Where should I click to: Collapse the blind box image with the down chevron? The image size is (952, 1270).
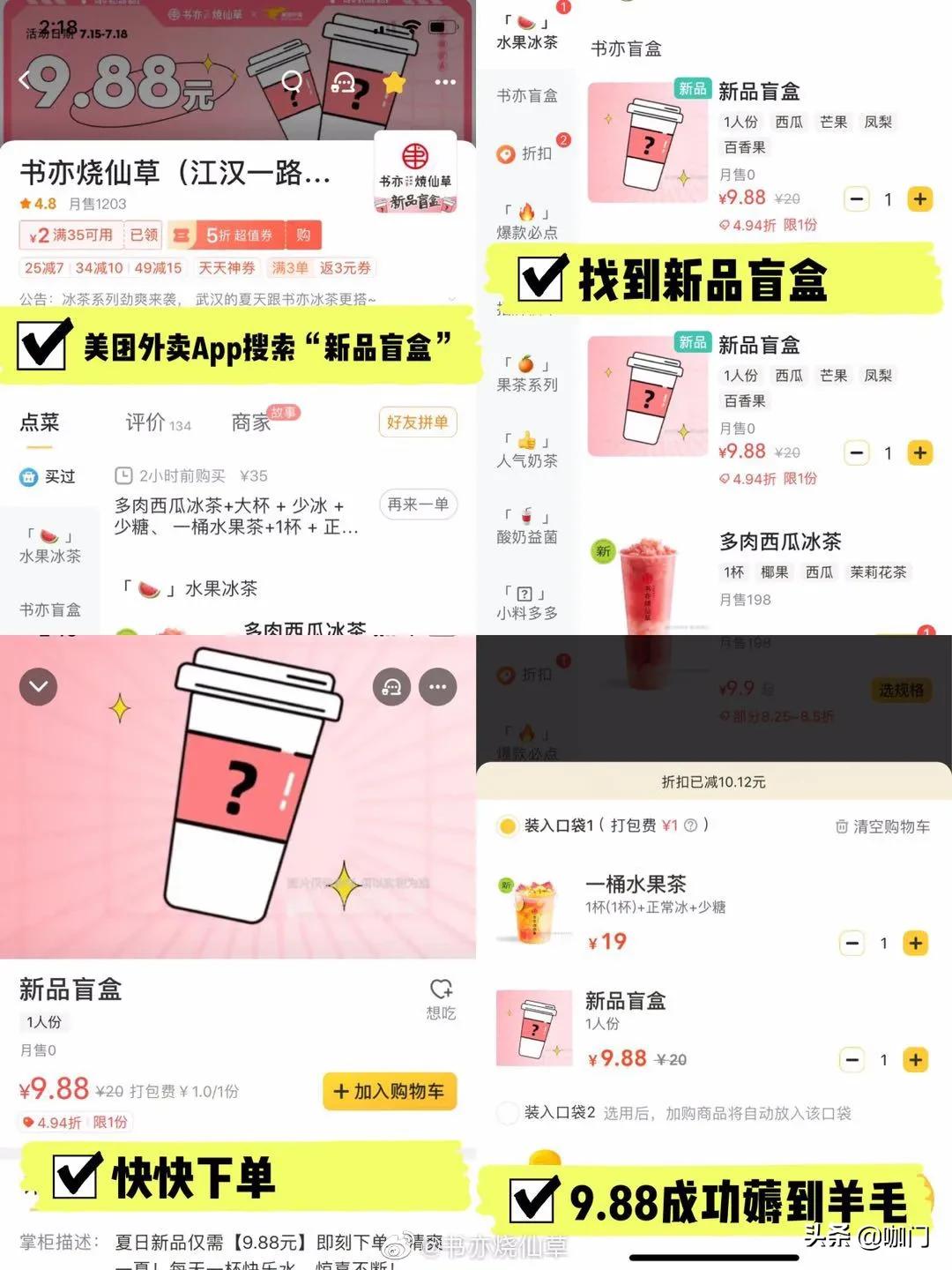37,686
